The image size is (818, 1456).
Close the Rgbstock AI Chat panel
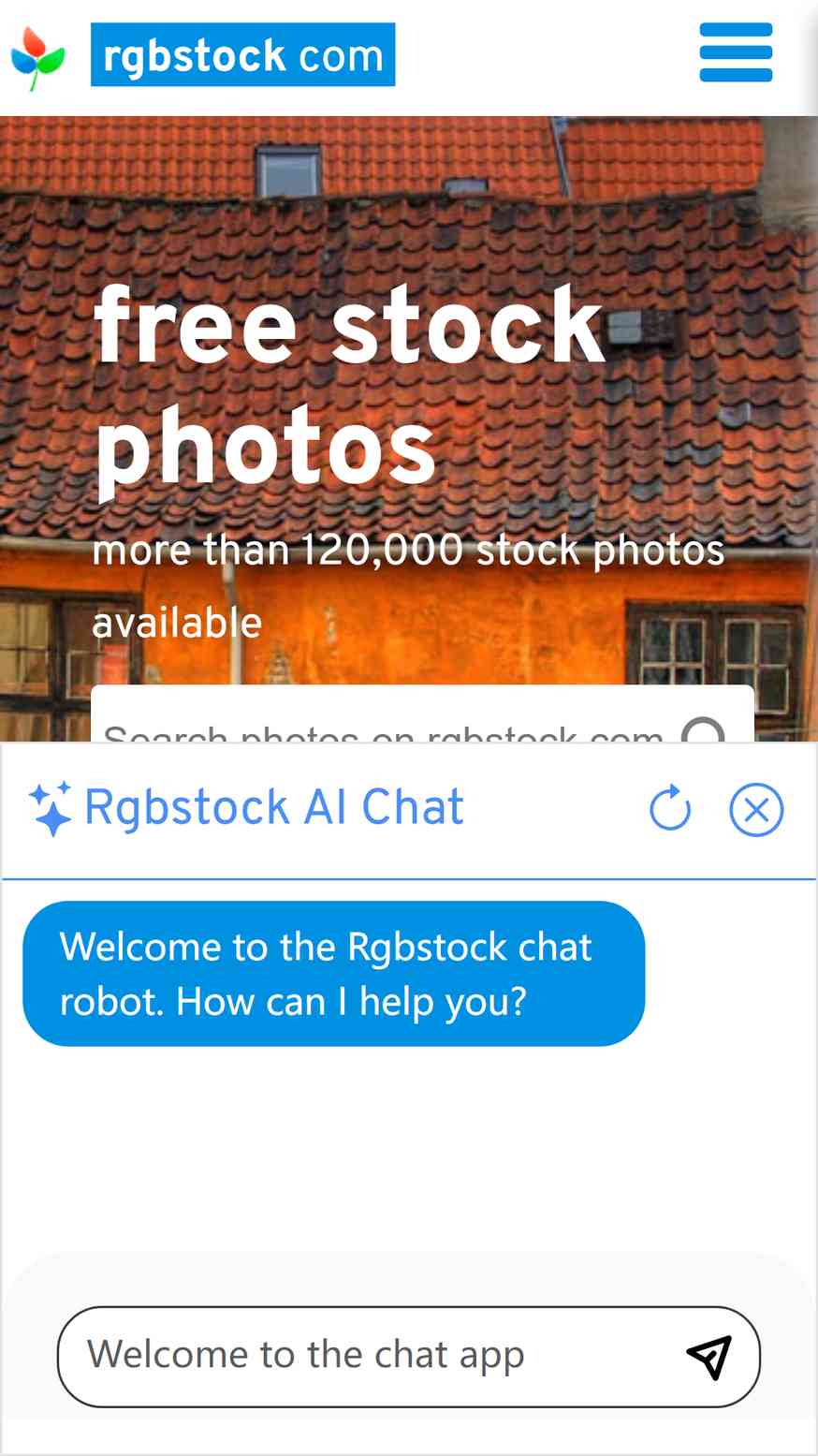click(756, 809)
